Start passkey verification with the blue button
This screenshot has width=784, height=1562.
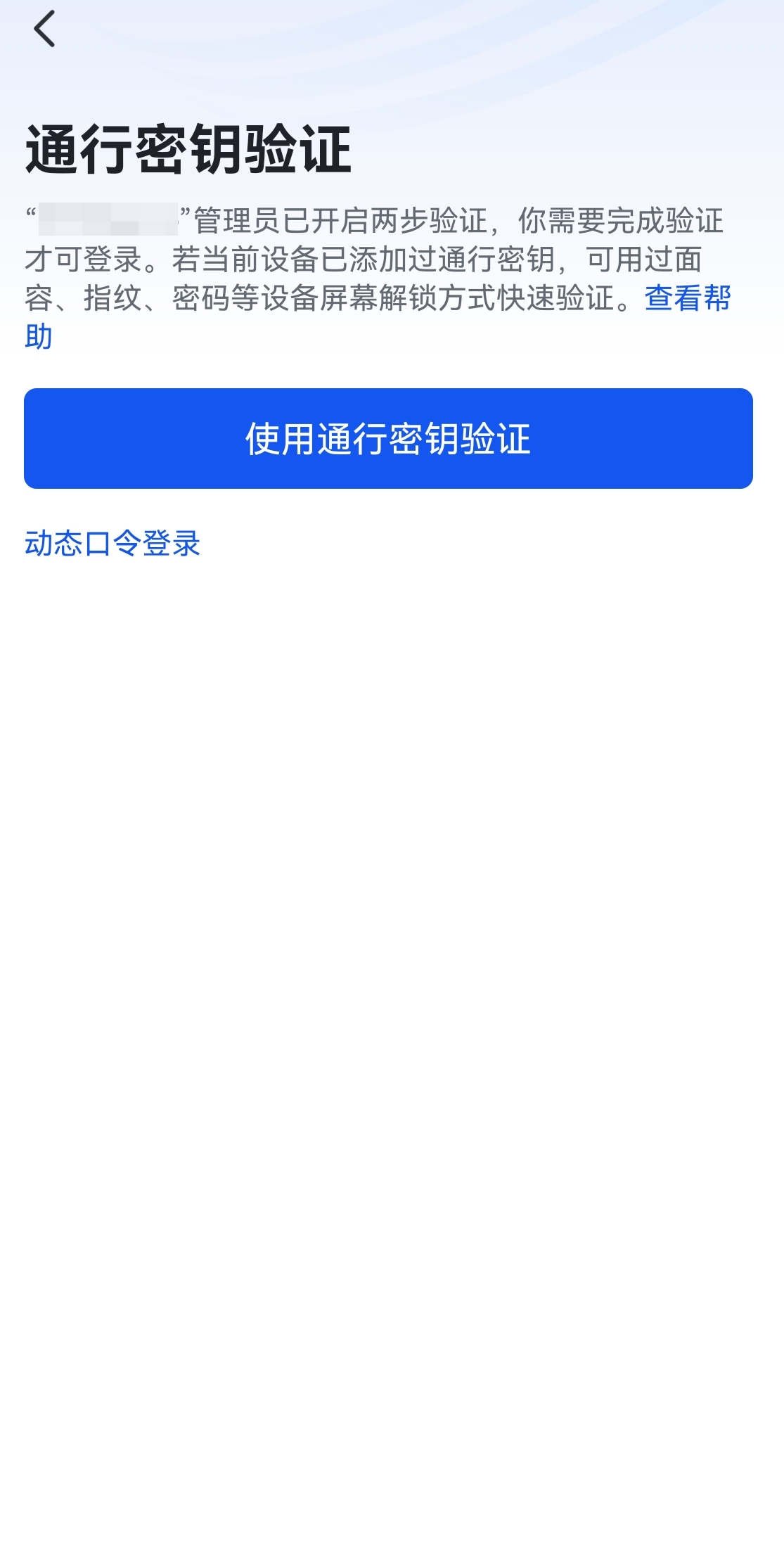391,437
